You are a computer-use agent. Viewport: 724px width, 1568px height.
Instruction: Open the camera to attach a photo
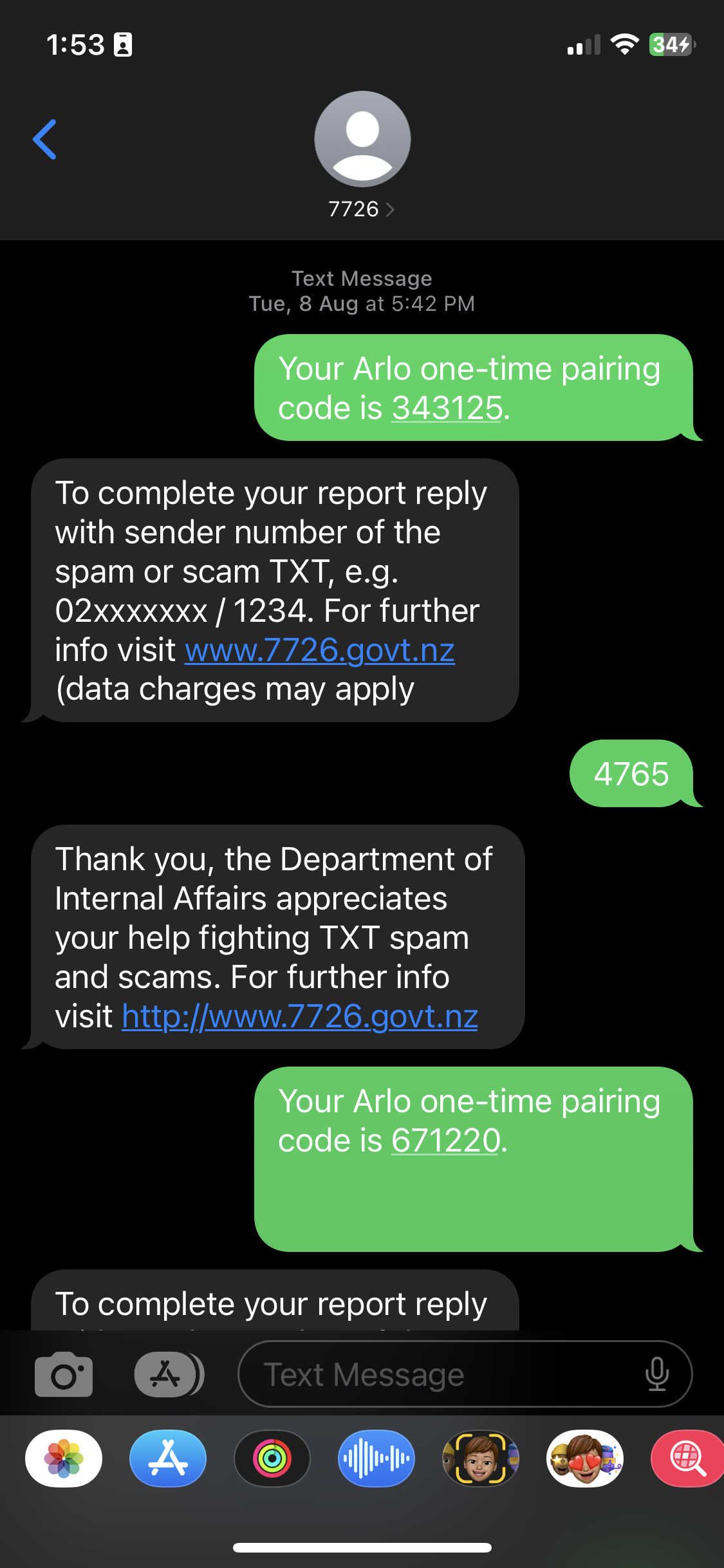coord(64,1375)
